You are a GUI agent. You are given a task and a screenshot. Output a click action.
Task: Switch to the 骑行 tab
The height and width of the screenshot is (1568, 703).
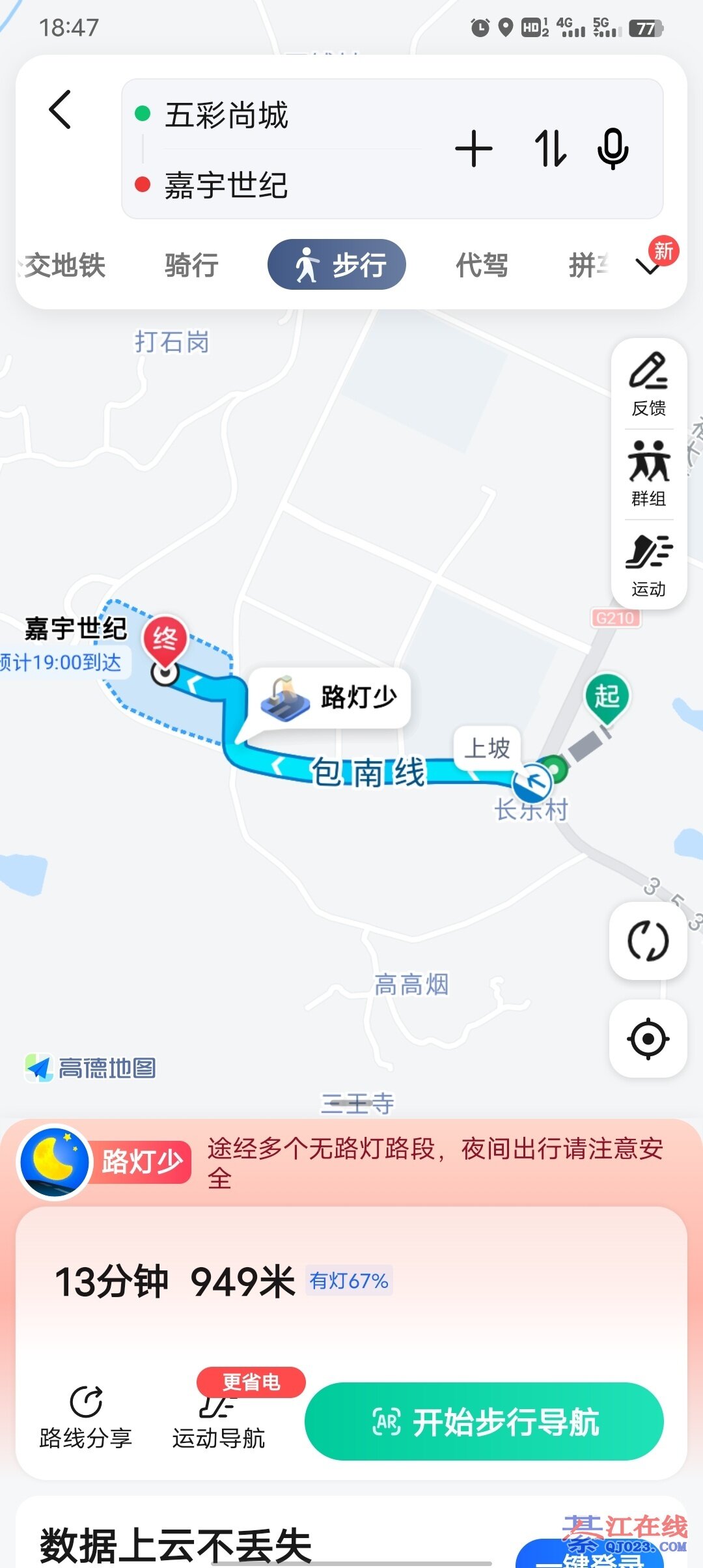pyautogui.click(x=191, y=265)
